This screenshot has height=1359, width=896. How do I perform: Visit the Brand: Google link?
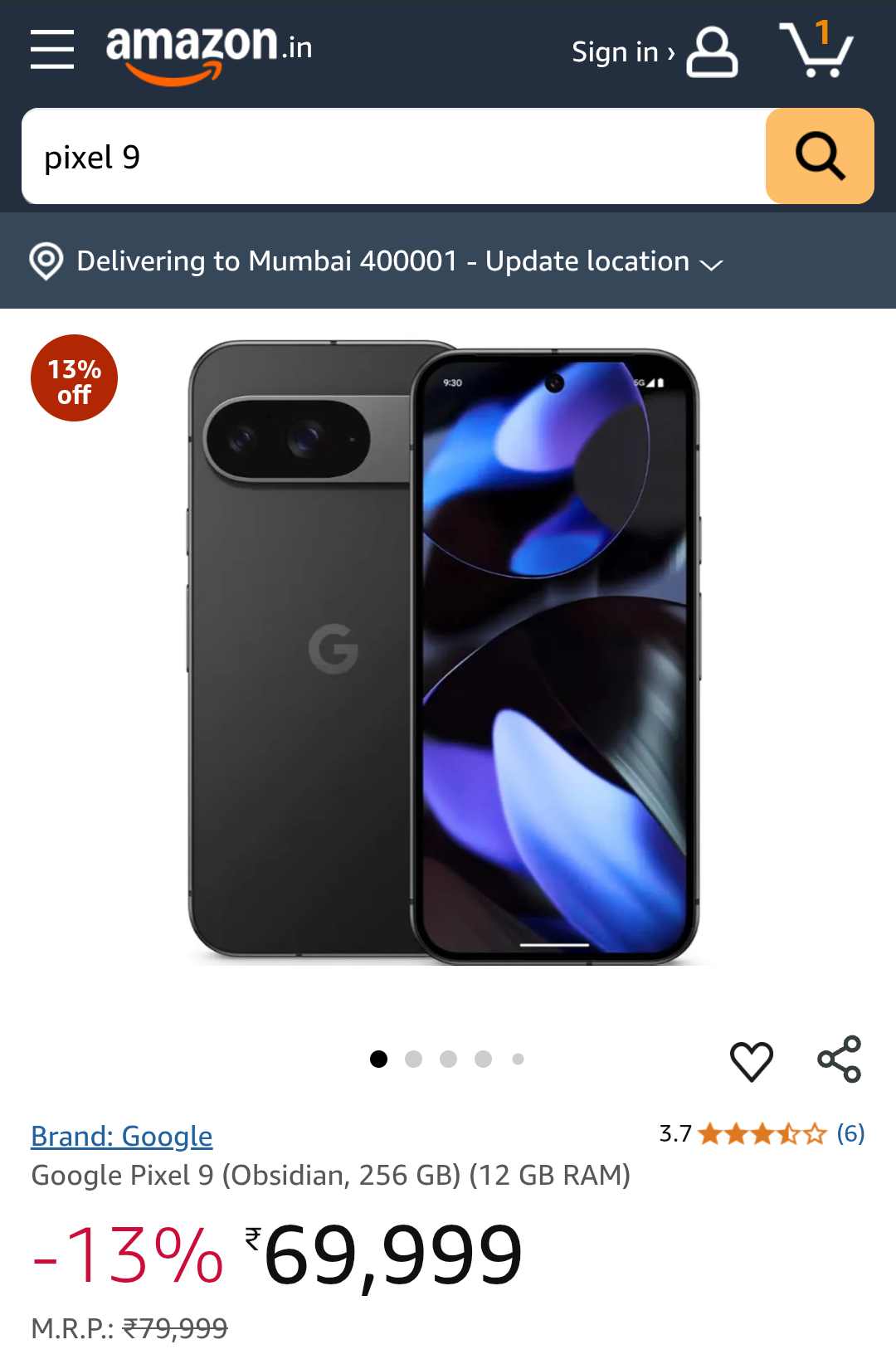(x=122, y=1136)
